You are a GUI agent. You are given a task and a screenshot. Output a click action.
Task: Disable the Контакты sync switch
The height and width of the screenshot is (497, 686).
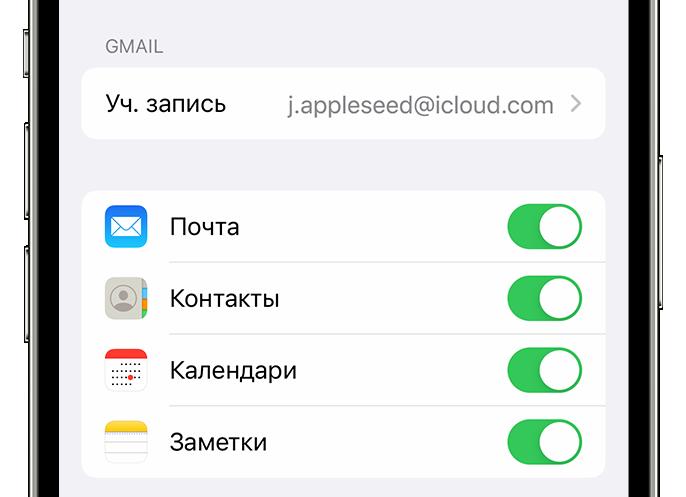click(544, 298)
